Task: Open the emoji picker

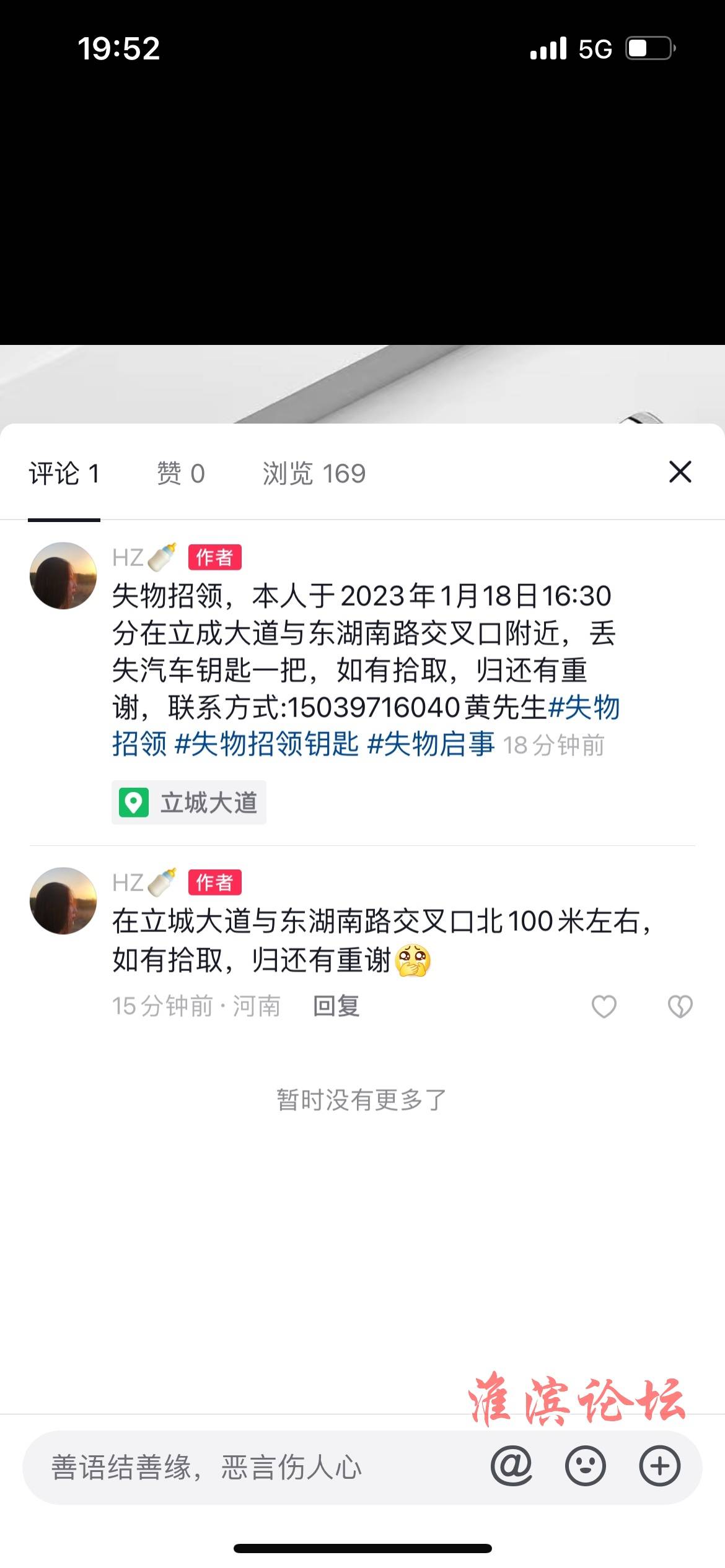Action: [585, 1466]
